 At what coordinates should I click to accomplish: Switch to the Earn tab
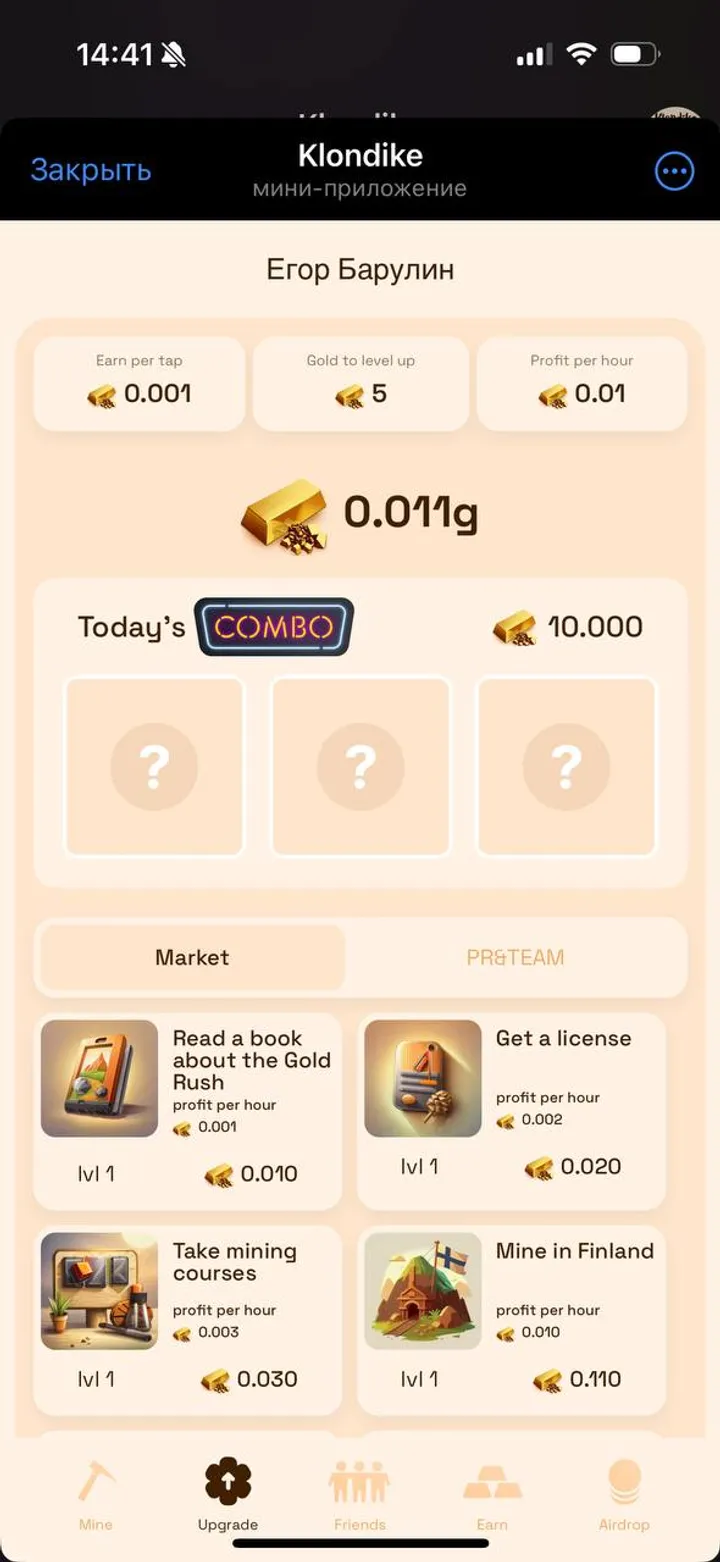pyautogui.click(x=492, y=1494)
